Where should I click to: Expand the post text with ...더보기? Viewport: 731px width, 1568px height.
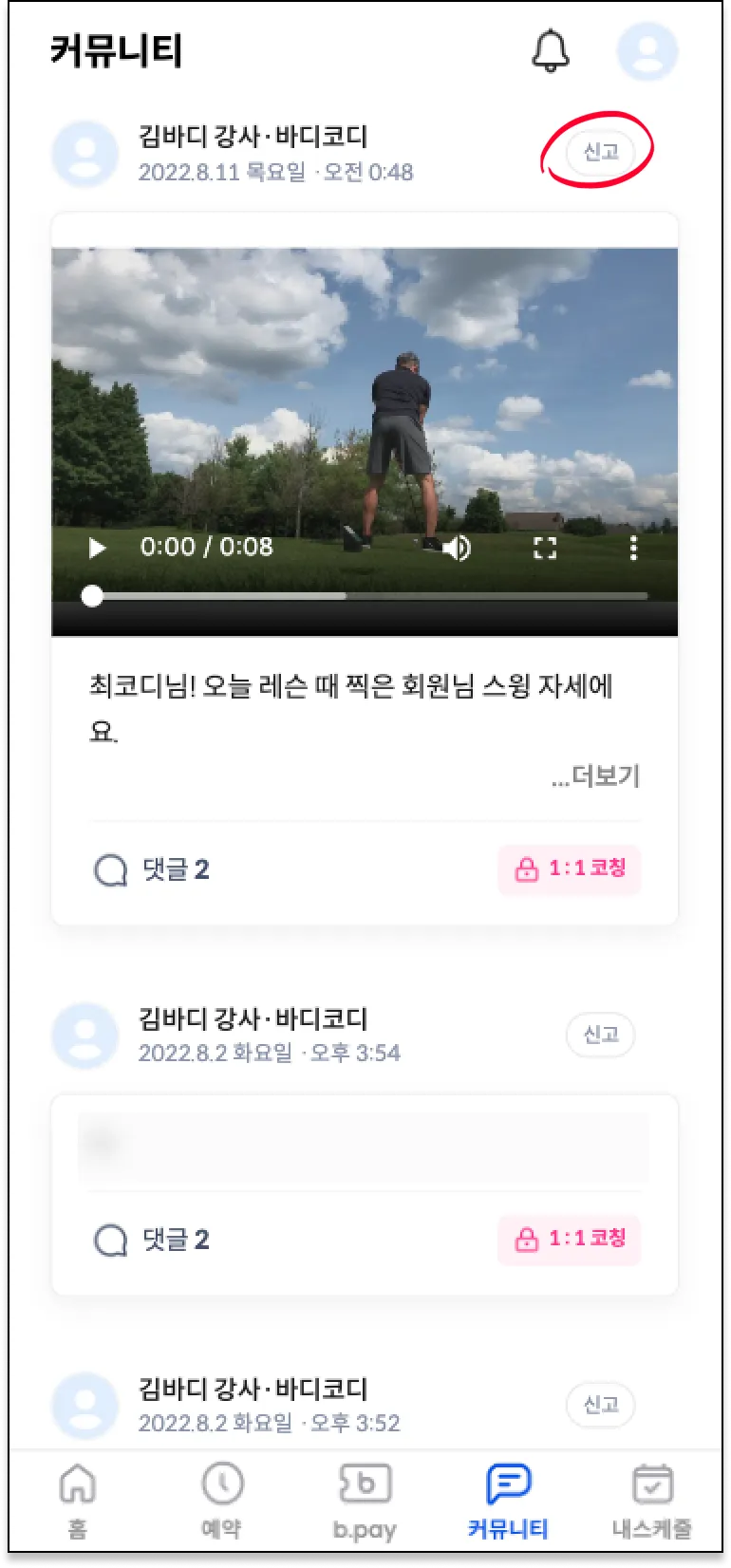tap(596, 776)
